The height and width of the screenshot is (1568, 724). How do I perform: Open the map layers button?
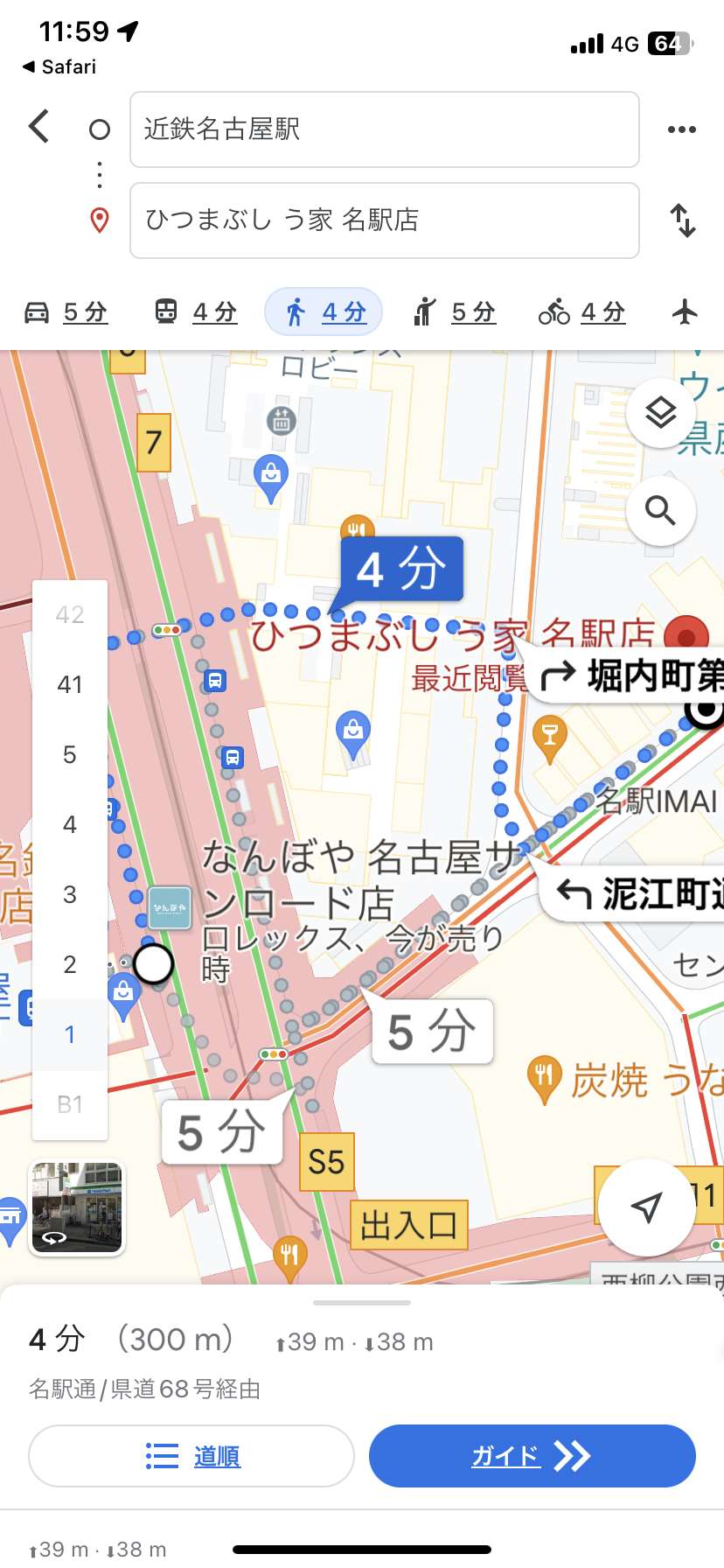point(661,413)
